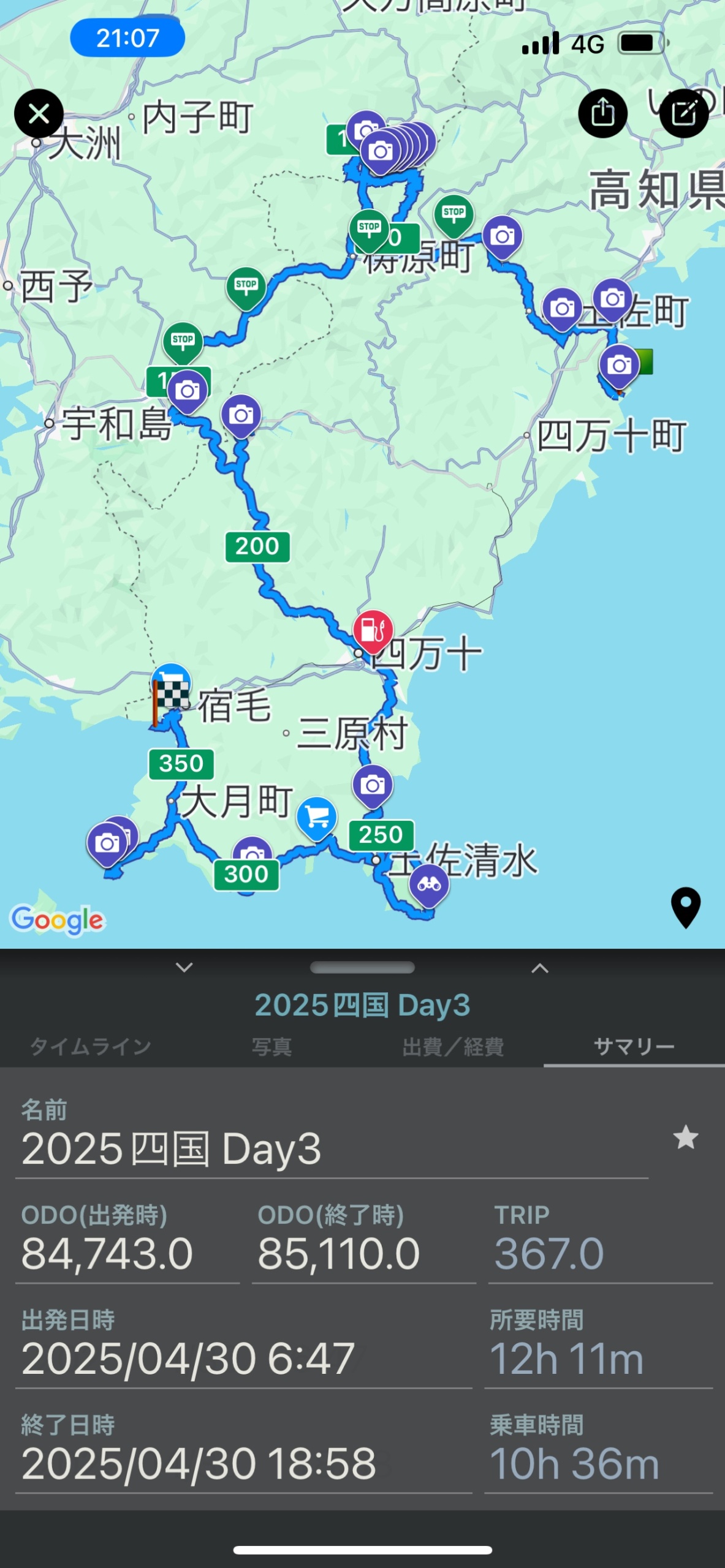Viewport: 725px width, 1568px height.
Task: Open the edit trip icon
Action: point(684,113)
